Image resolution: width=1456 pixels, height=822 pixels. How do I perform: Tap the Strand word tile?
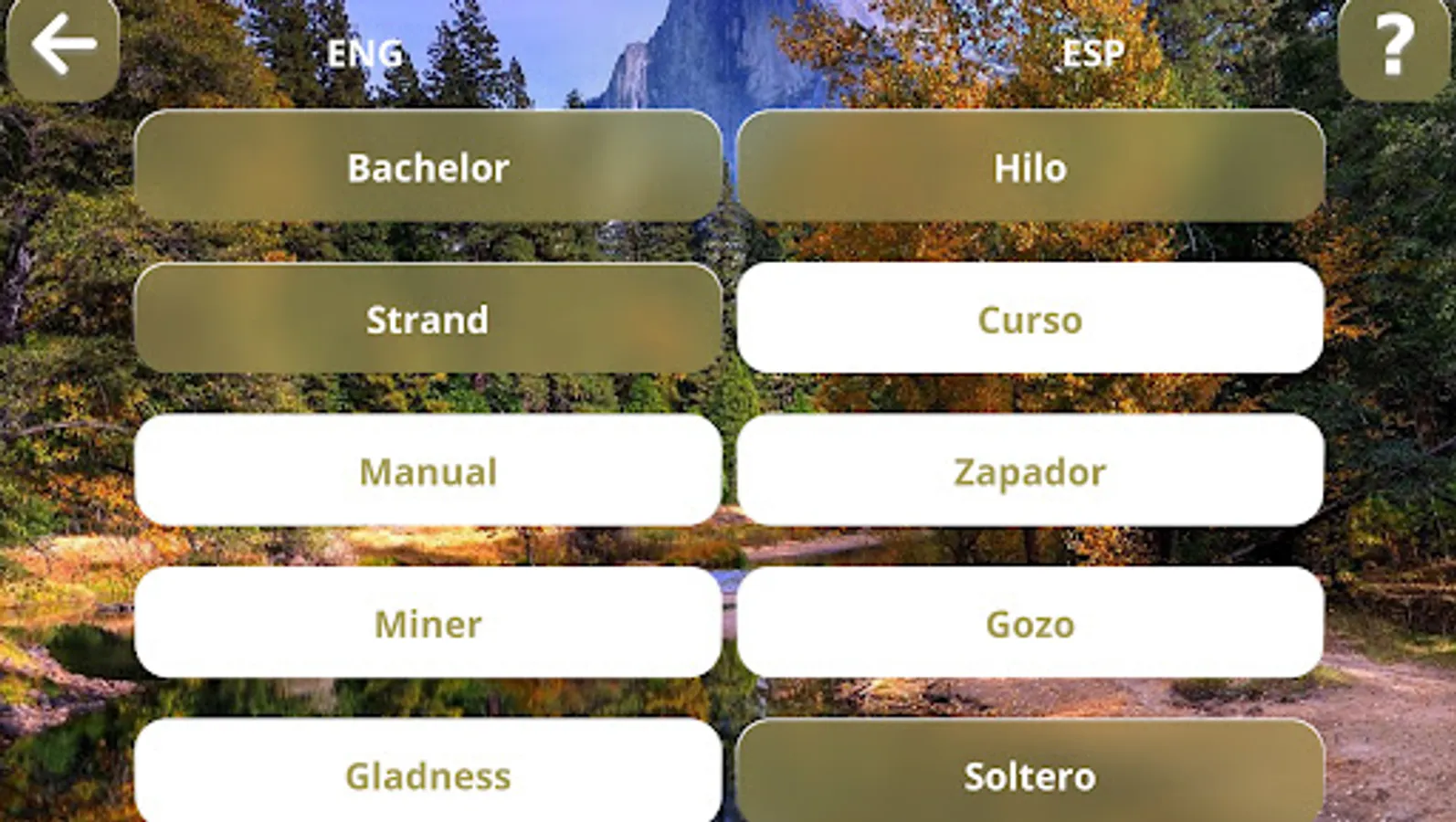[x=428, y=318]
